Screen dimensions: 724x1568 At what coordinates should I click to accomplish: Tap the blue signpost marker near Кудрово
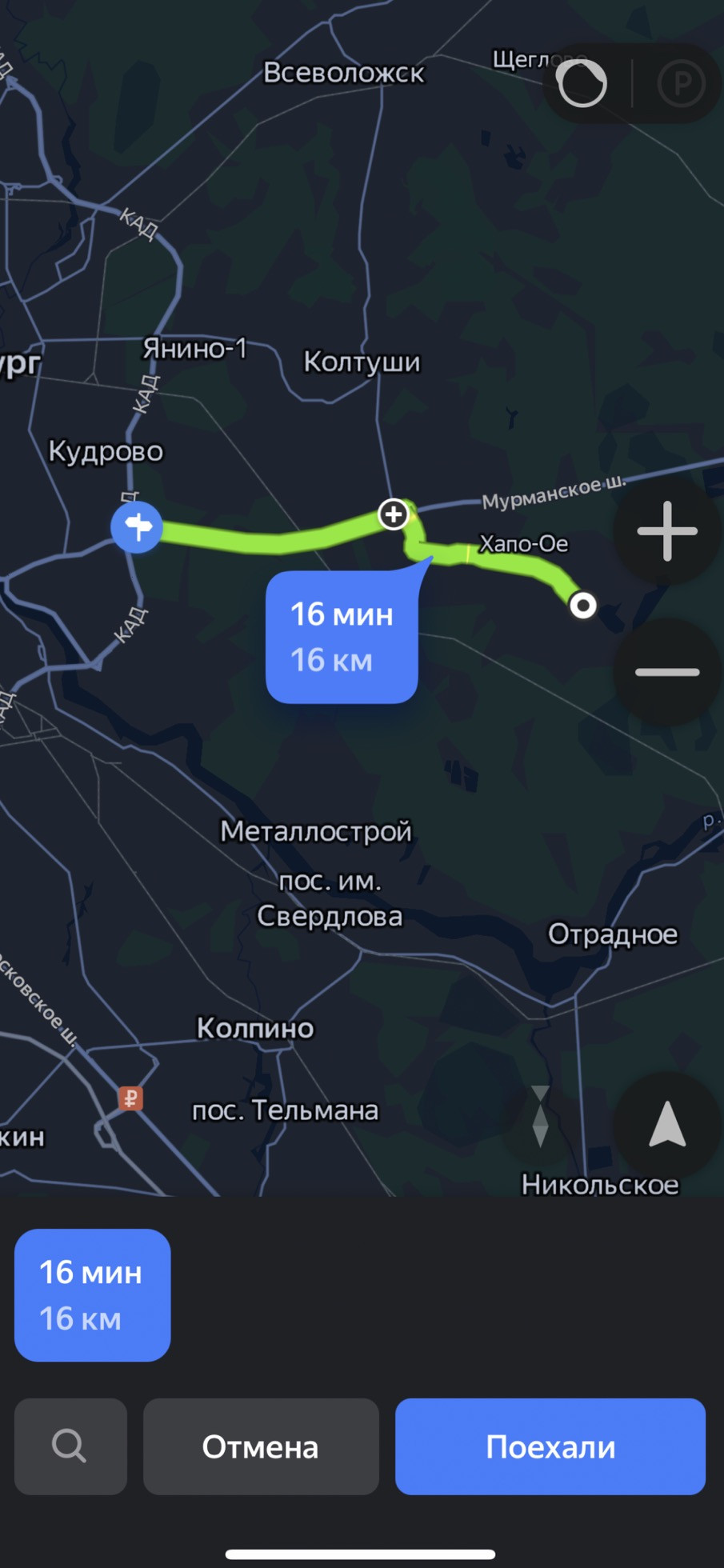pyautogui.click(x=137, y=527)
